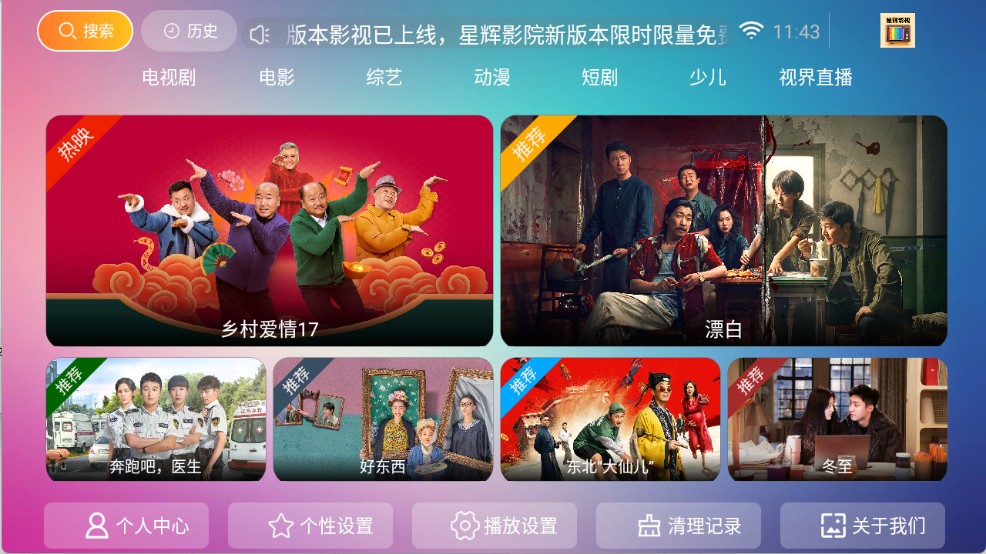
Task: Go to 个人中心 personal center
Action: coord(127,526)
